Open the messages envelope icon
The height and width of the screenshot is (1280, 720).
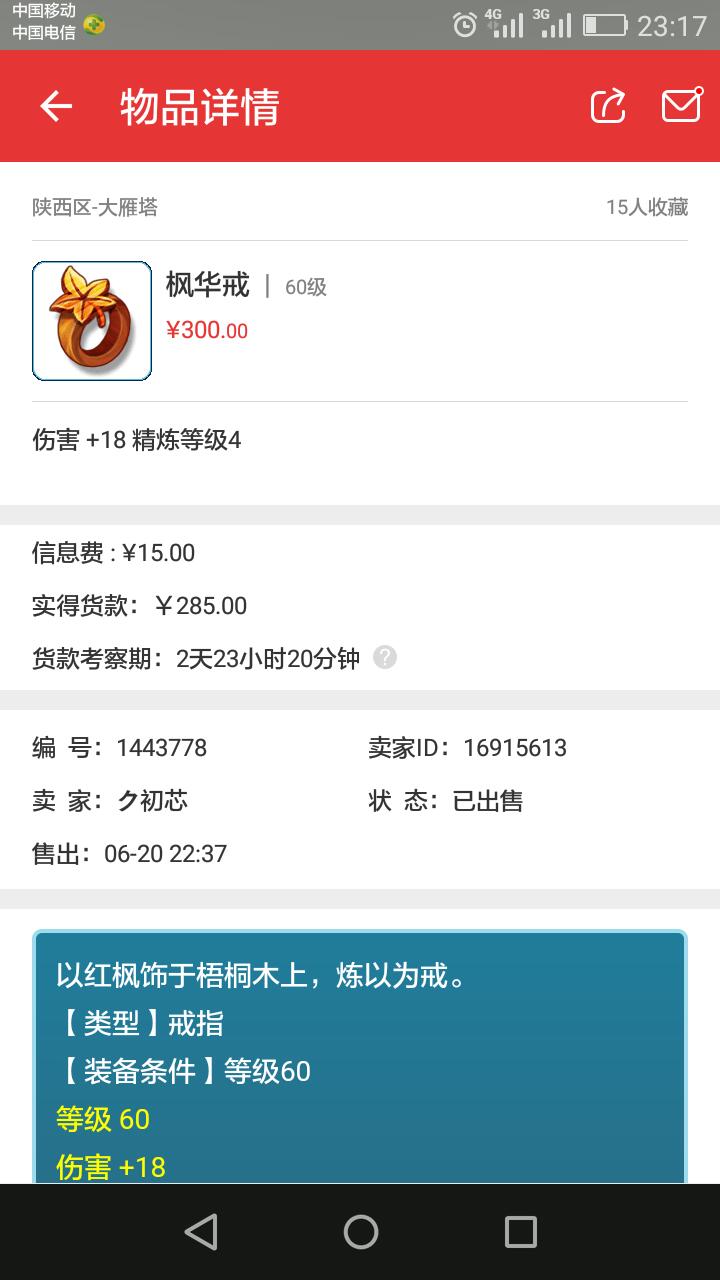pyautogui.click(x=681, y=105)
